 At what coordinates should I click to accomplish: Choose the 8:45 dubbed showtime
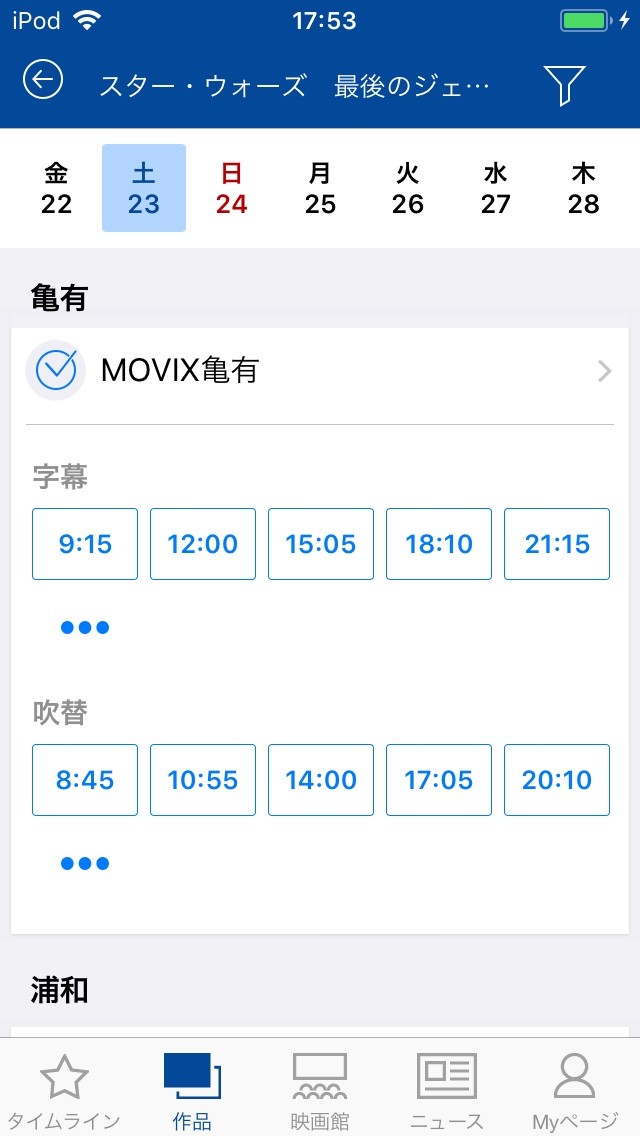point(85,780)
